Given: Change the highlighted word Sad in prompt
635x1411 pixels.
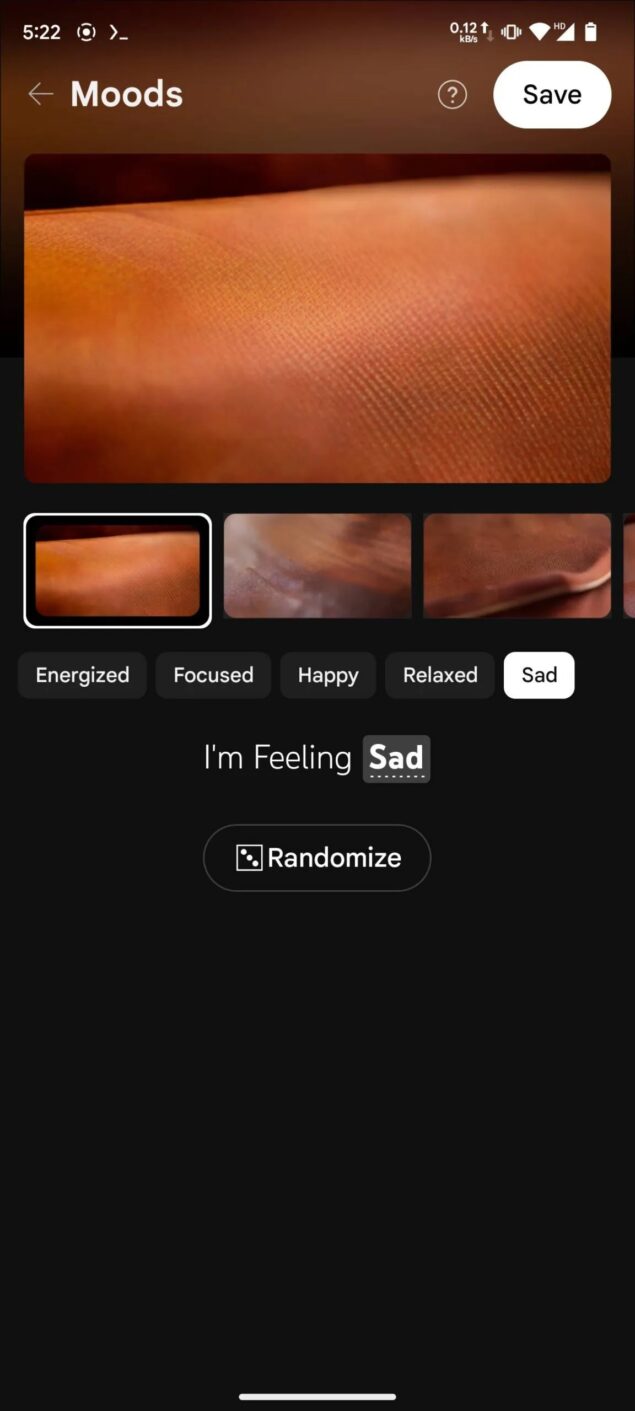Looking at the screenshot, I should click(396, 759).
